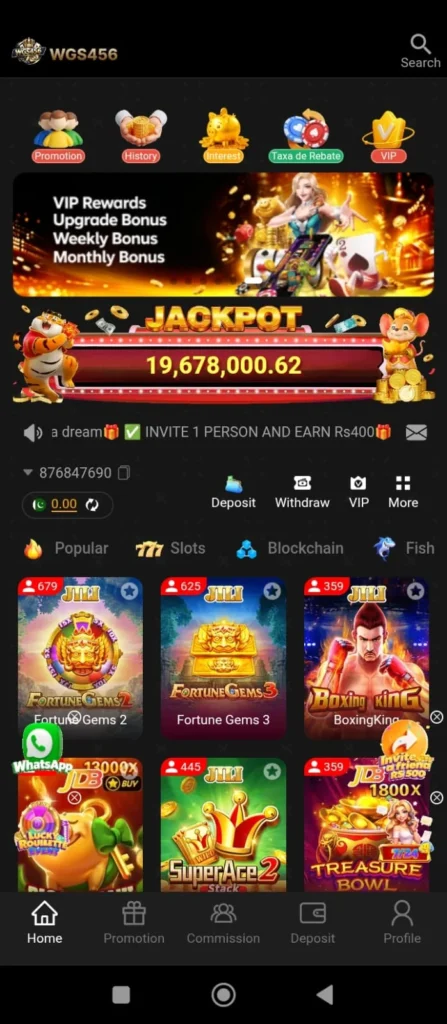Image resolution: width=447 pixels, height=1024 pixels.
Task: Open the floating WhatsApp button
Action: (x=42, y=748)
